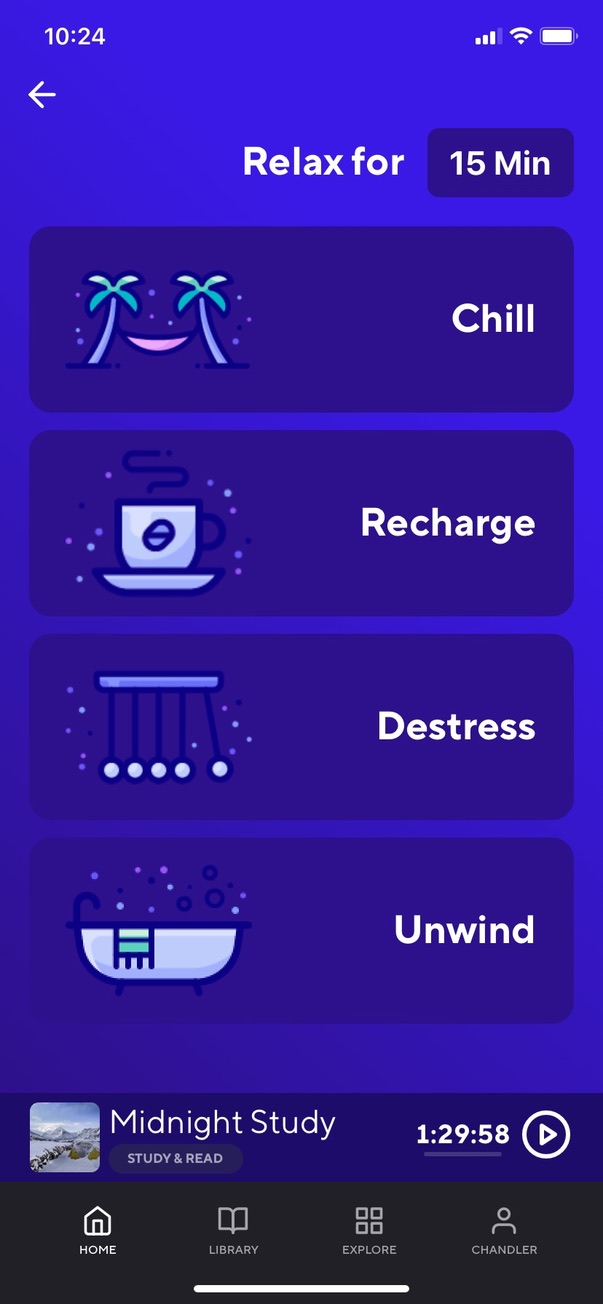Open the Midnight Study mini player
The width and height of the screenshot is (603, 1304).
(x=223, y=1123)
